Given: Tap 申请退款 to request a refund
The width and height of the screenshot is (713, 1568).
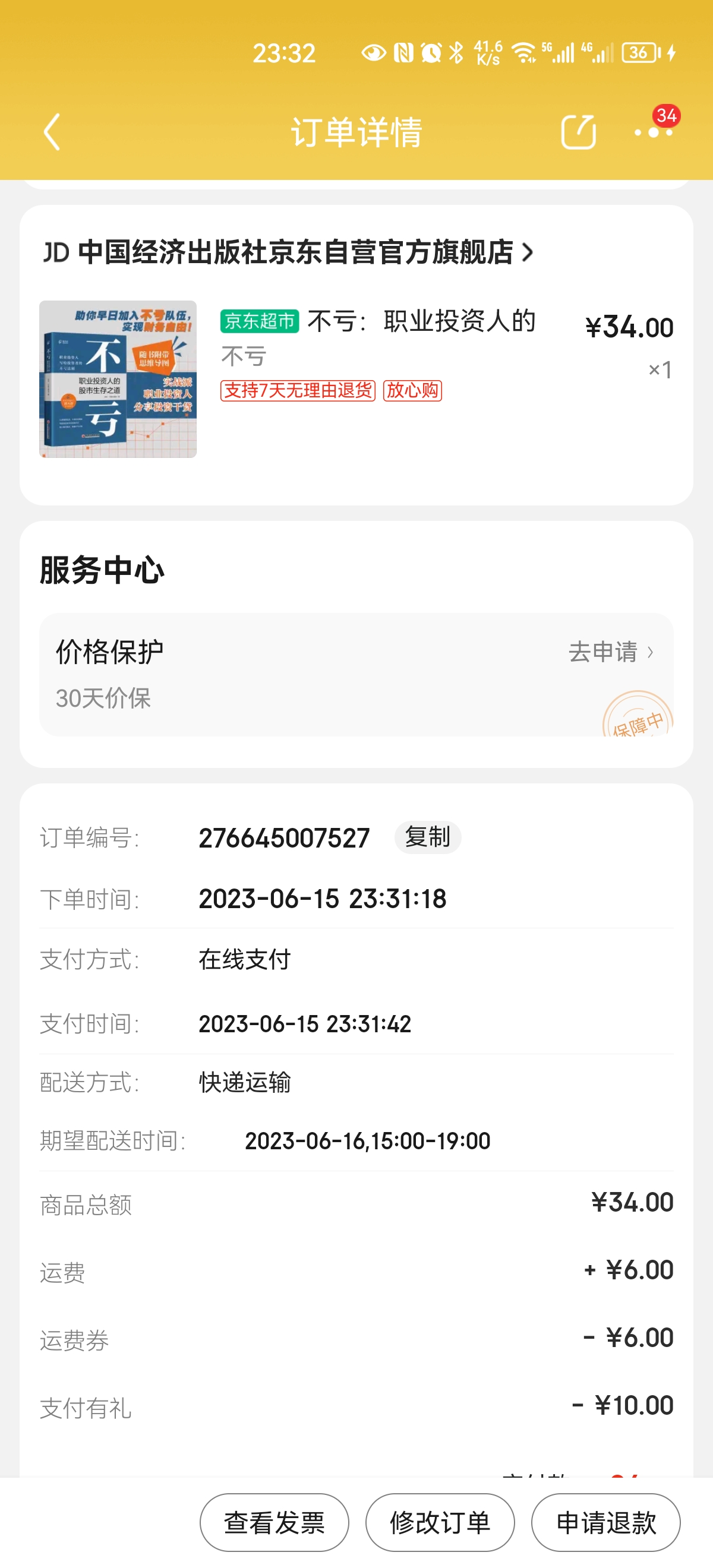Looking at the screenshot, I should (x=606, y=1522).
